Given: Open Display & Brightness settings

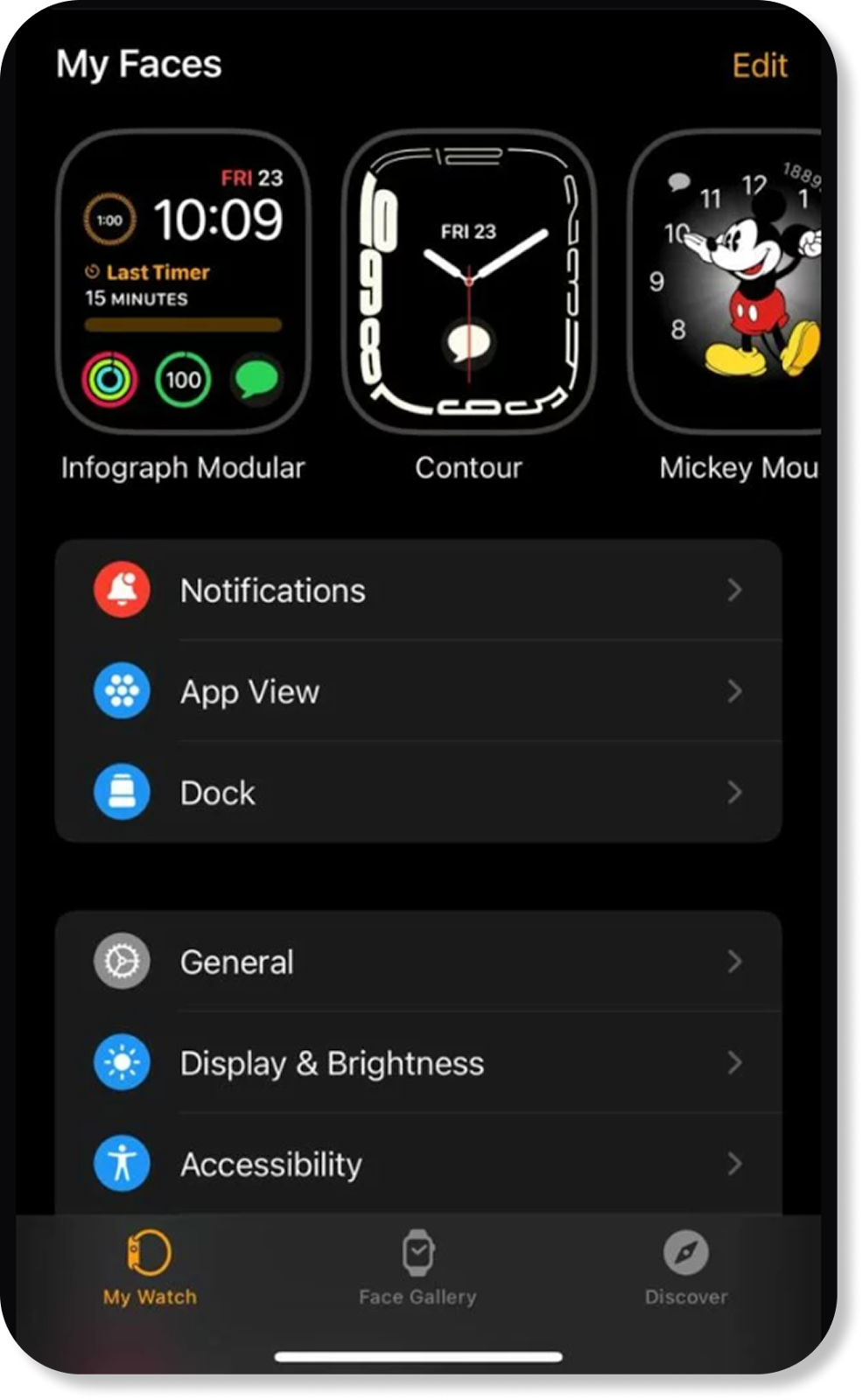Looking at the screenshot, I should (418, 1063).
